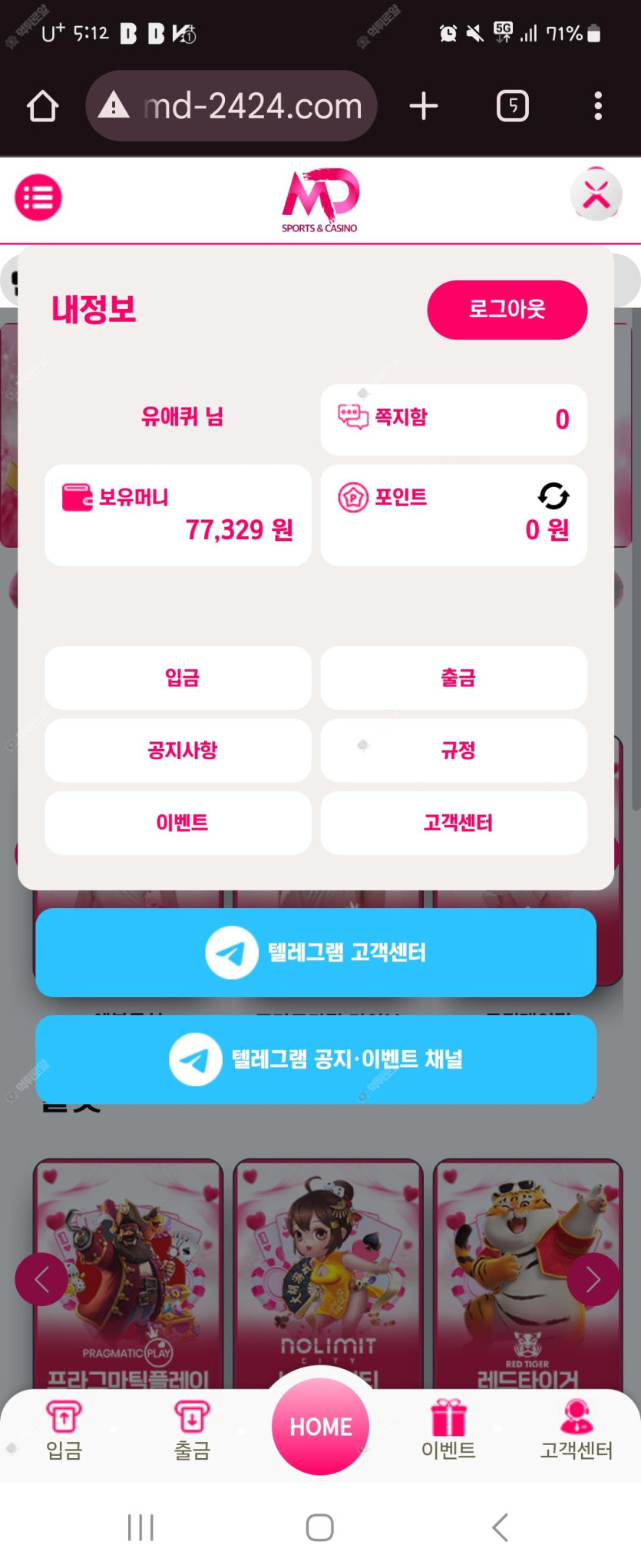Open 출금 from the 내정보 panel

[x=454, y=677]
